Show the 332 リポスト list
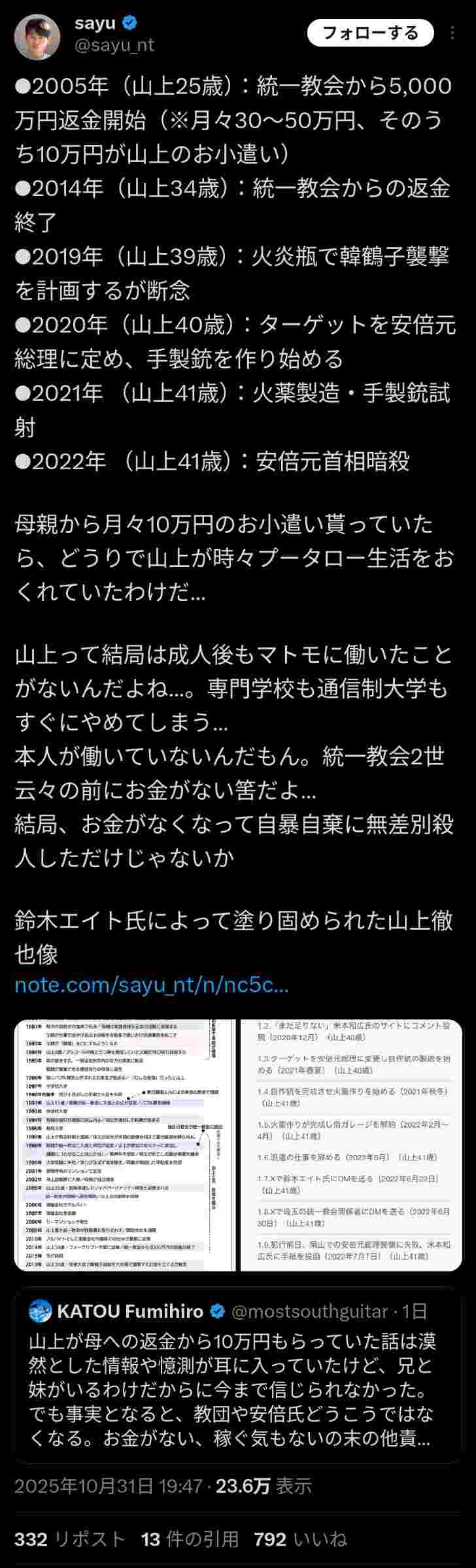This screenshot has height=1568, width=476. coord(69,1539)
